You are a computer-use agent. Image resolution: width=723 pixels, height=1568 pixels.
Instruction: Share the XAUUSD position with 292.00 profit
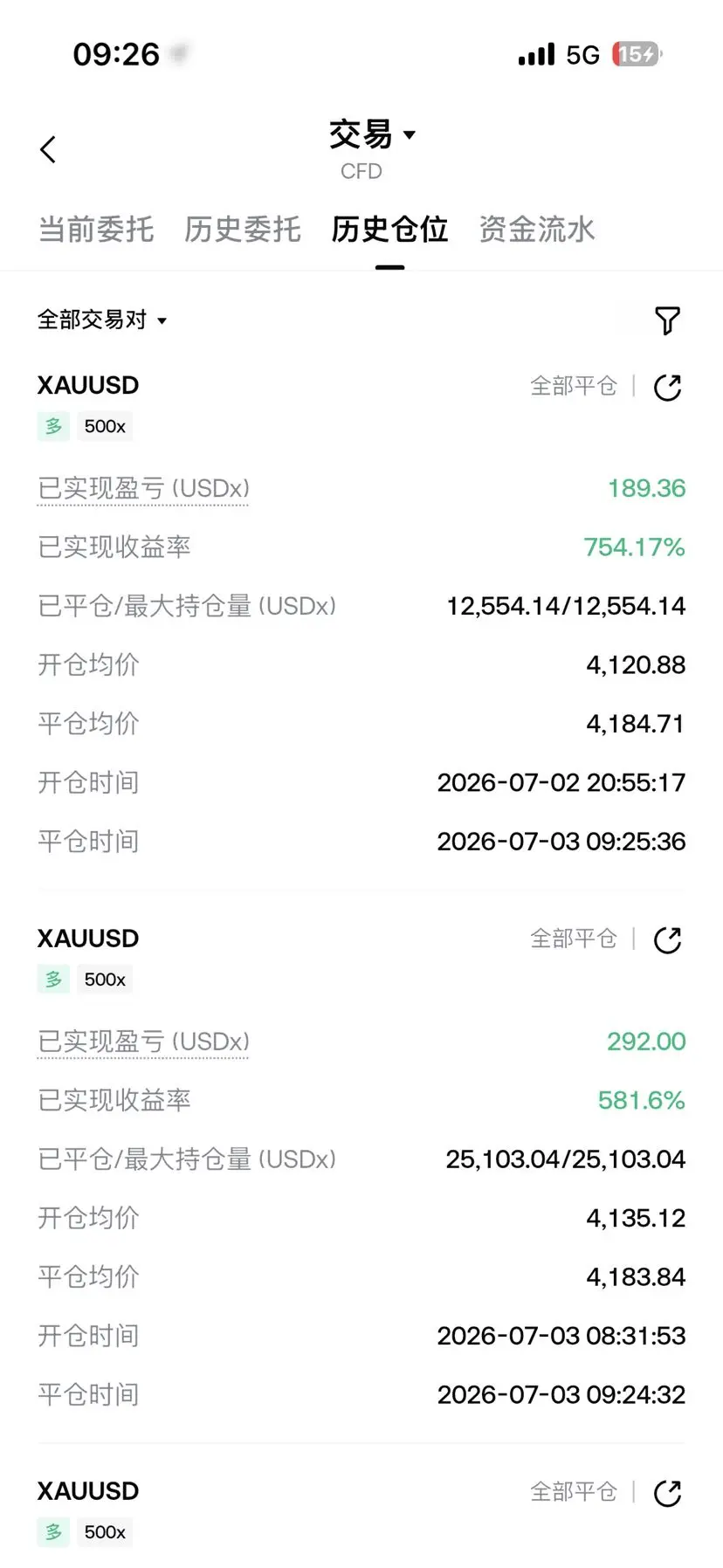click(x=668, y=940)
